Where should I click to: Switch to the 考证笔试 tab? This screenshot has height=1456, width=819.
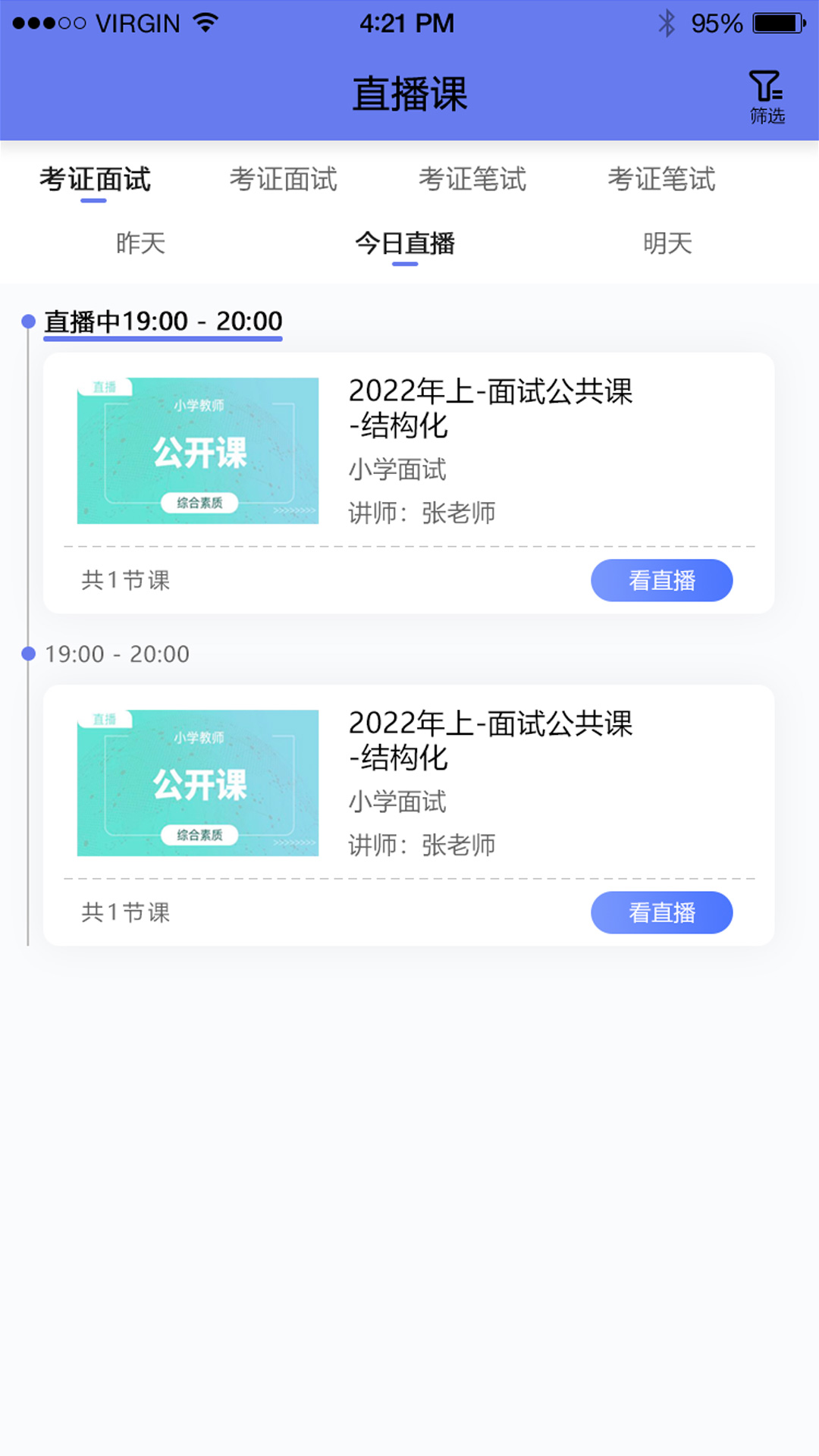[x=473, y=180]
